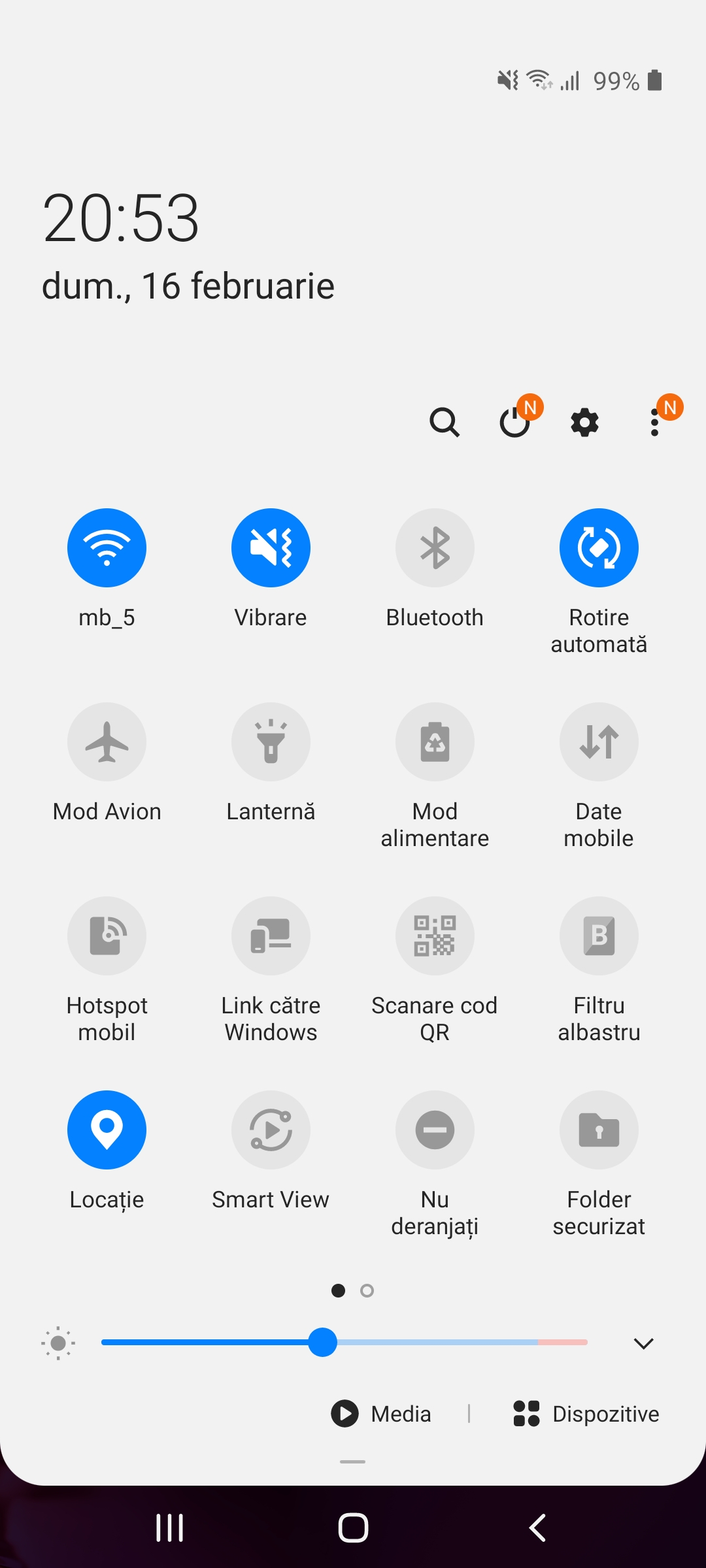Open the settings gear

pyautogui.click(x=584, y=422)
